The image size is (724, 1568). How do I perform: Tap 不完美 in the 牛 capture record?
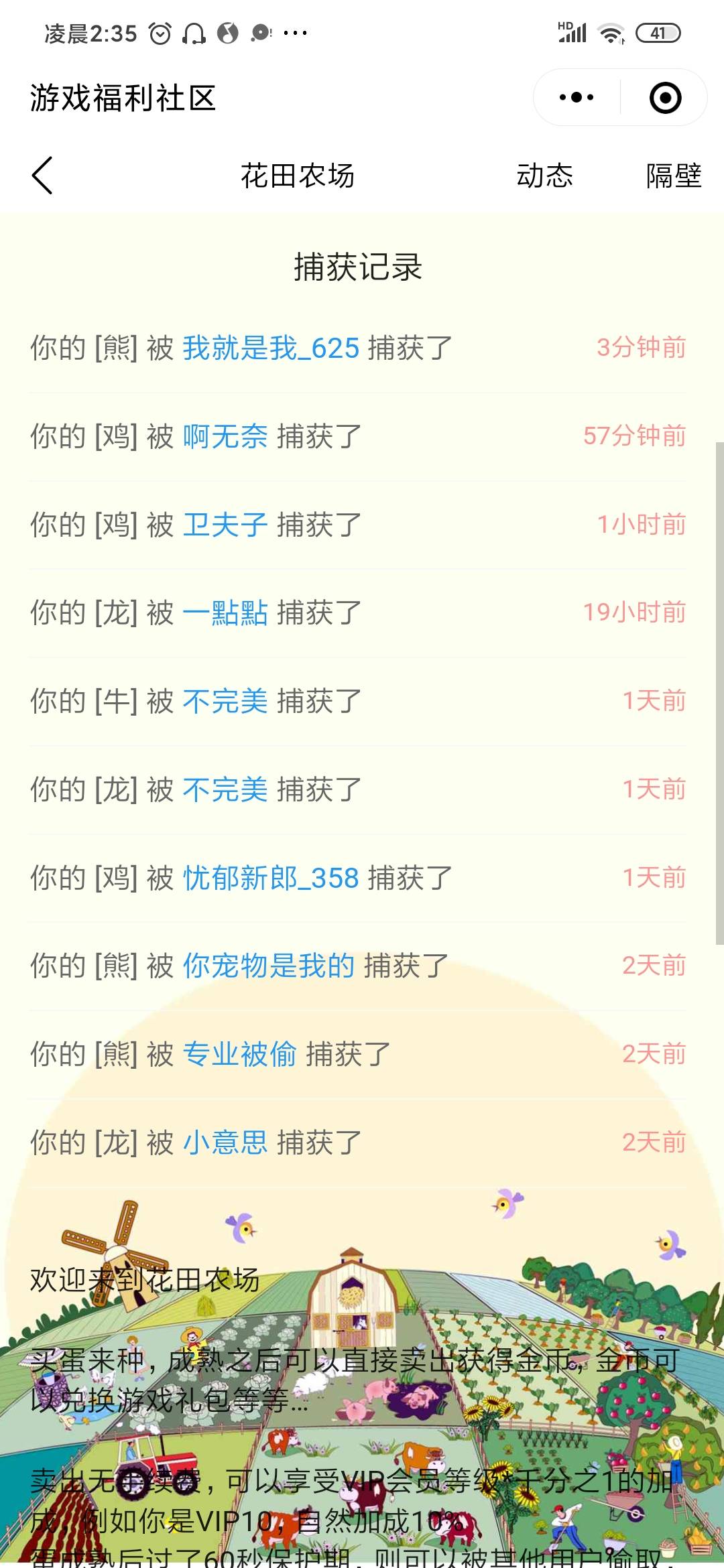[225, 702]
